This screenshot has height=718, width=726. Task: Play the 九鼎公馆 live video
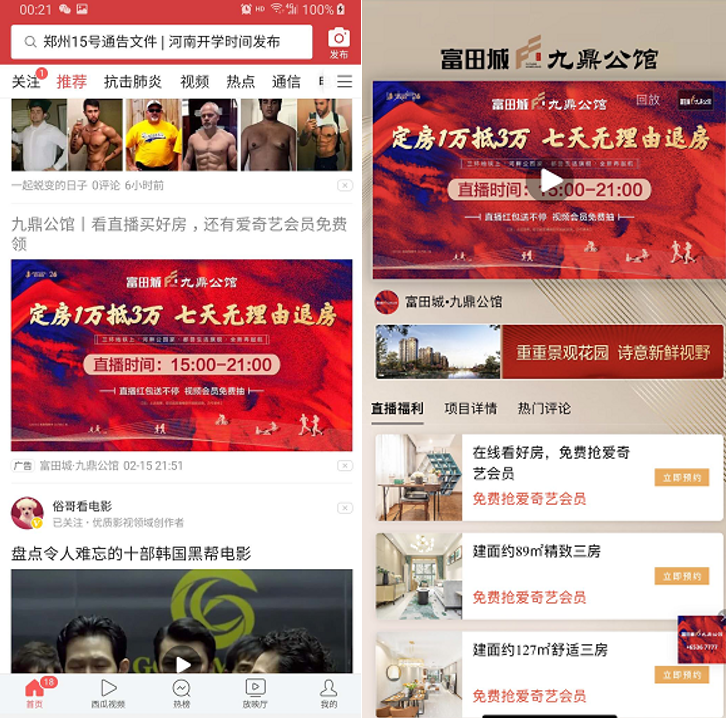click(551, 181)
